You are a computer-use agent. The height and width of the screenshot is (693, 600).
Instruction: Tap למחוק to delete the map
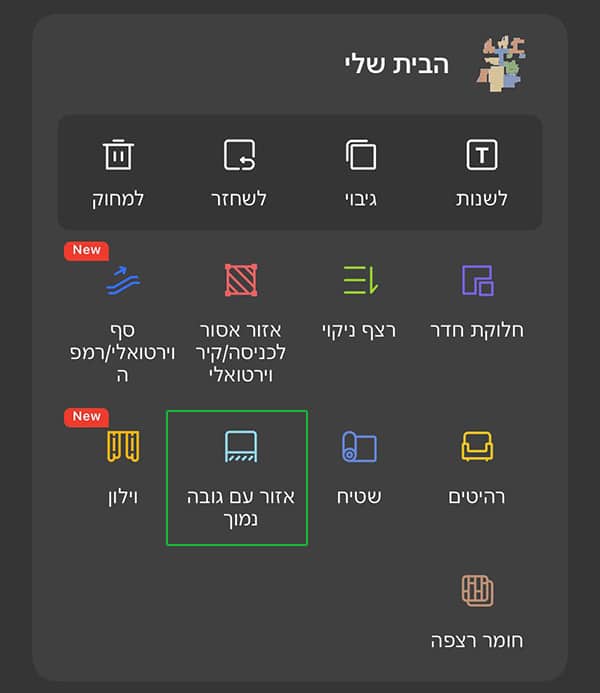118,171
